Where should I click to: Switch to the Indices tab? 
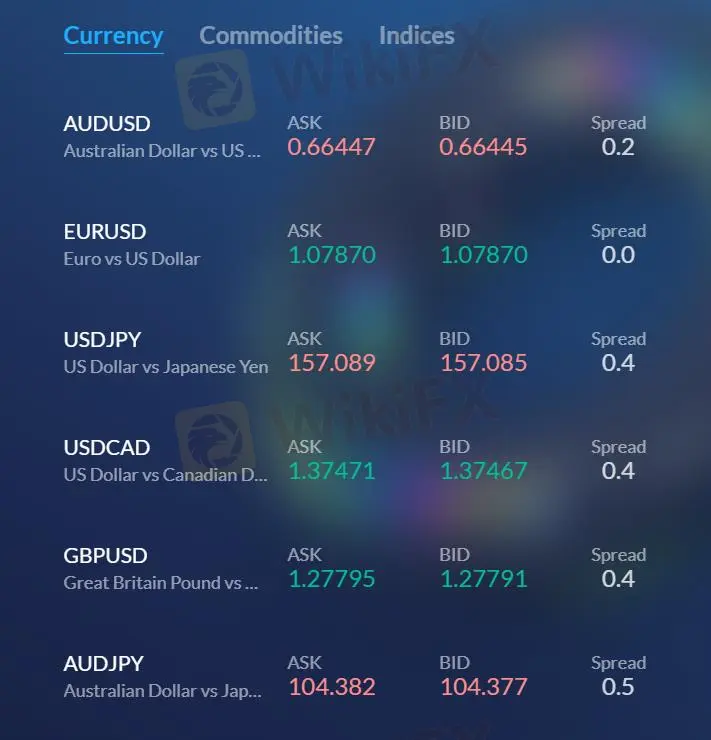tap(416, 36)
